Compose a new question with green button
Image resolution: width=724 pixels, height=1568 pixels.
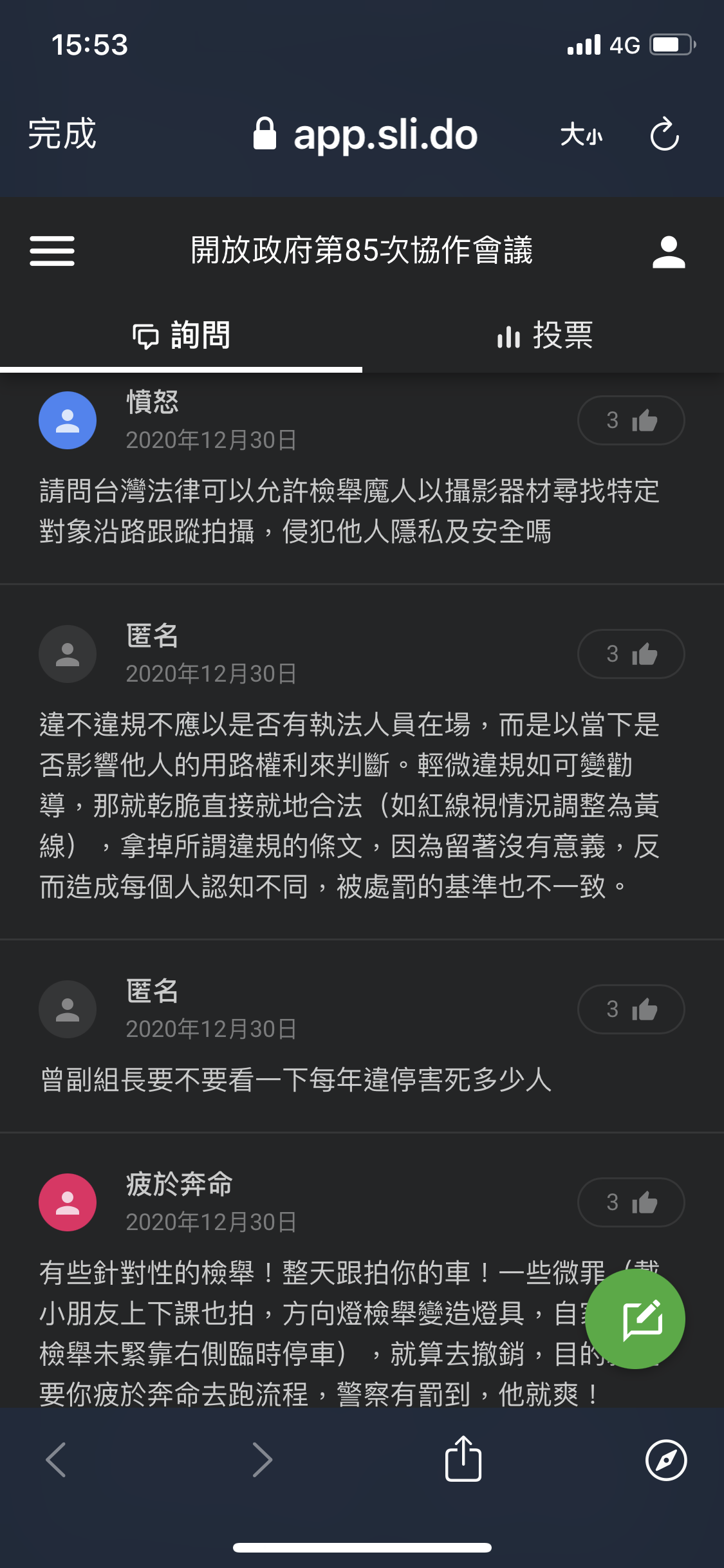coord(635,1320)
